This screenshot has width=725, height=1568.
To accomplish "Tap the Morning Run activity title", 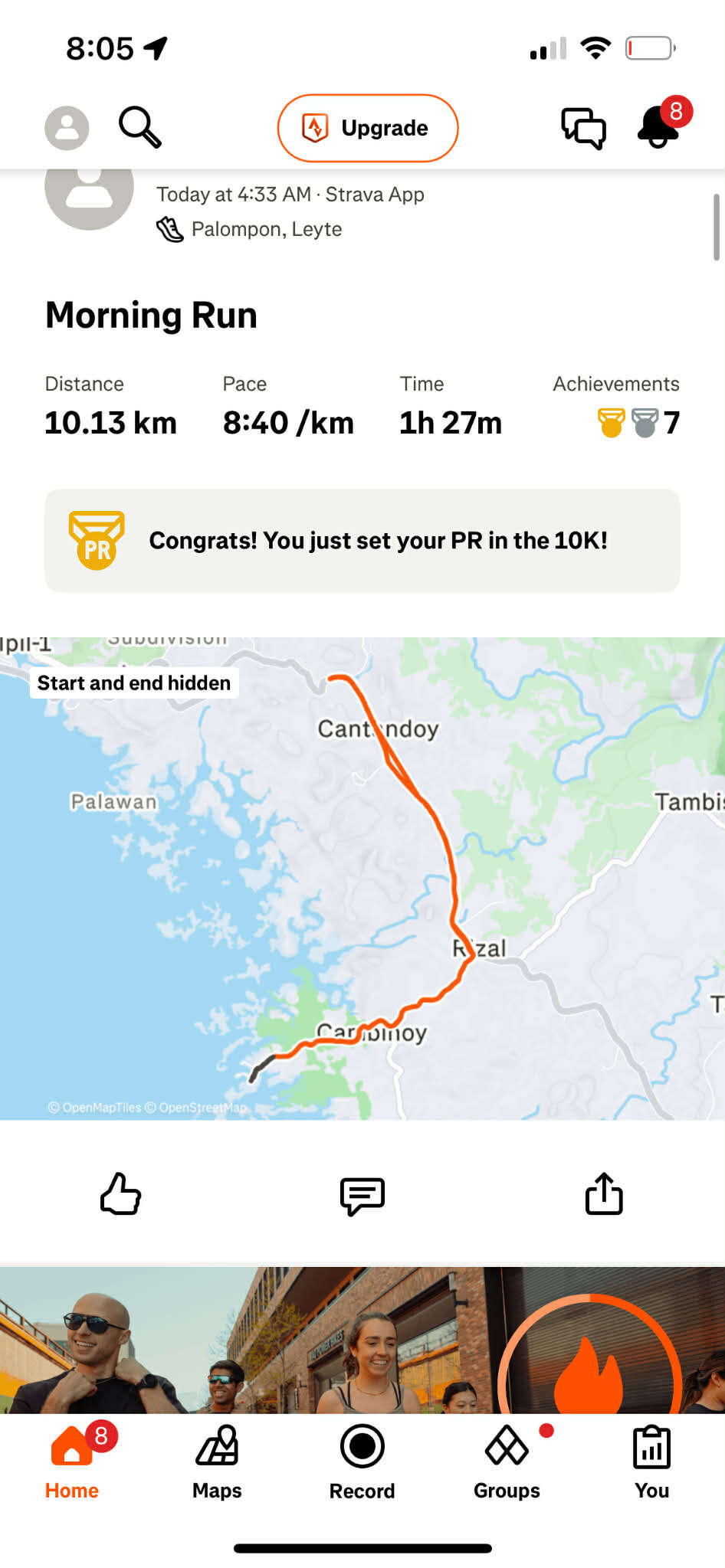I will point(151,315).
